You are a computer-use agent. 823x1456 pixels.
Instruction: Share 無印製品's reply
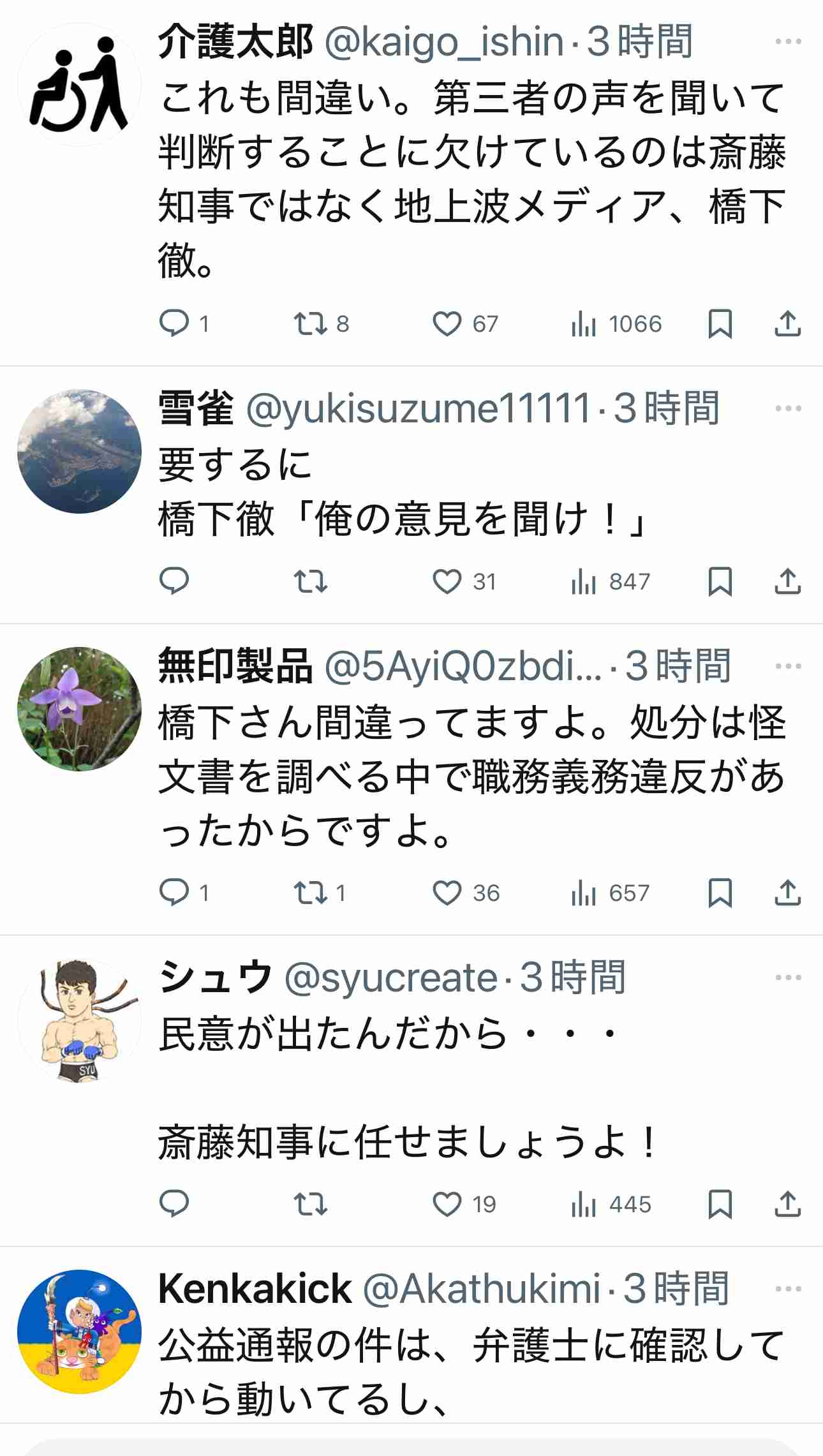[787, 893]
